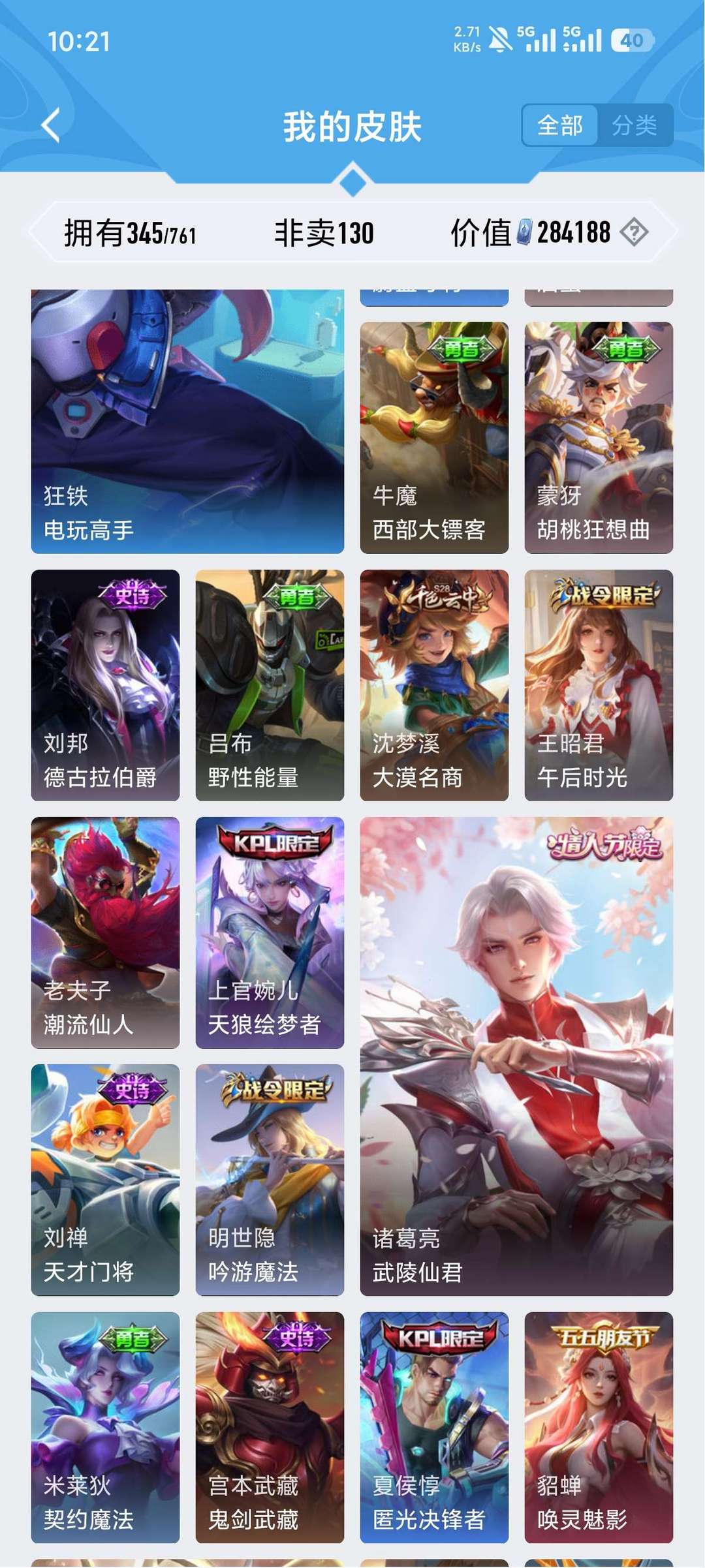The width and height of the screenshot is (705, 1568).
Task: Switch to the 分类 tab
Action: 634,125
